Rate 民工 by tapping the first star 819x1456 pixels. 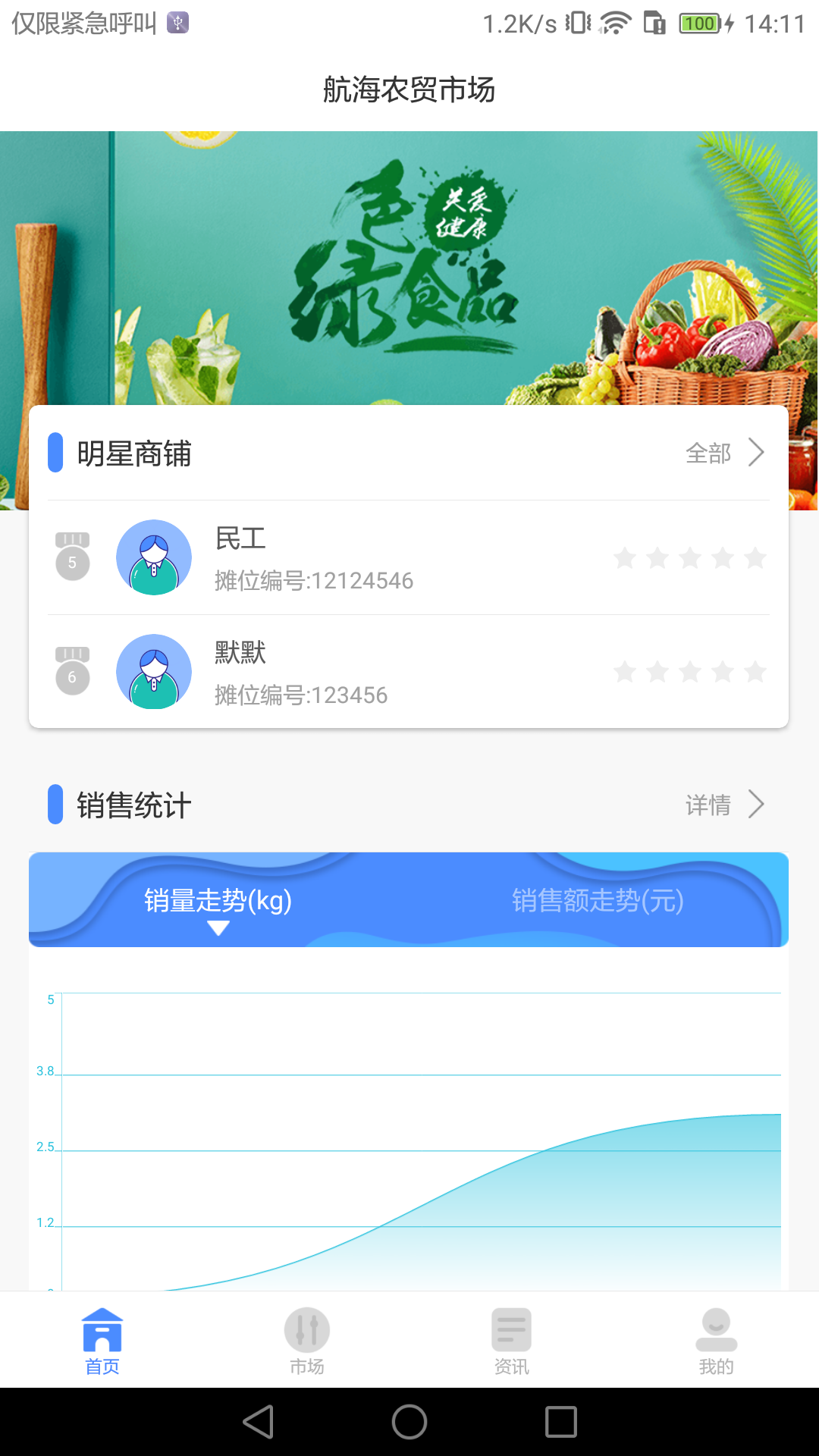pos(625,557)
